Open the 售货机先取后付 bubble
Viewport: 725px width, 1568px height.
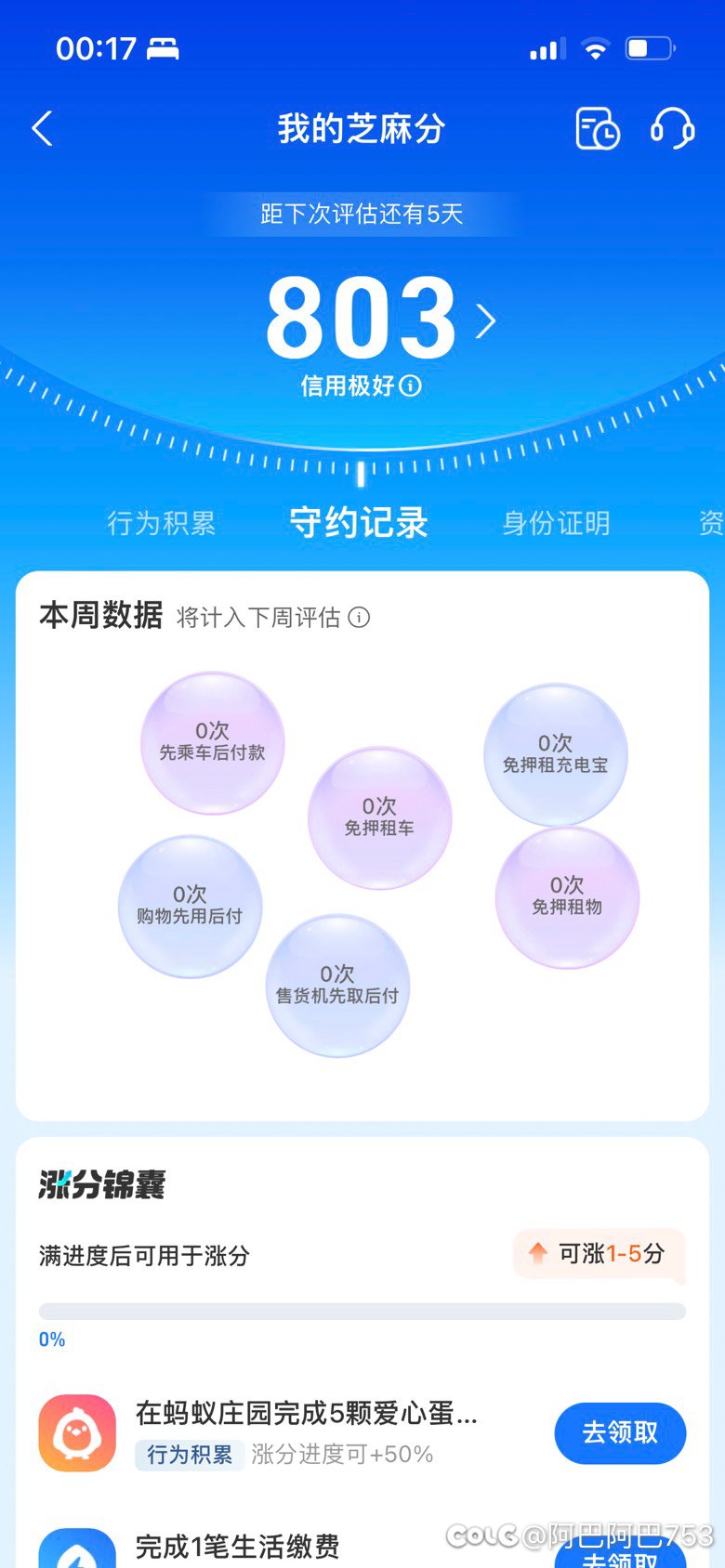tap(337, 985)
